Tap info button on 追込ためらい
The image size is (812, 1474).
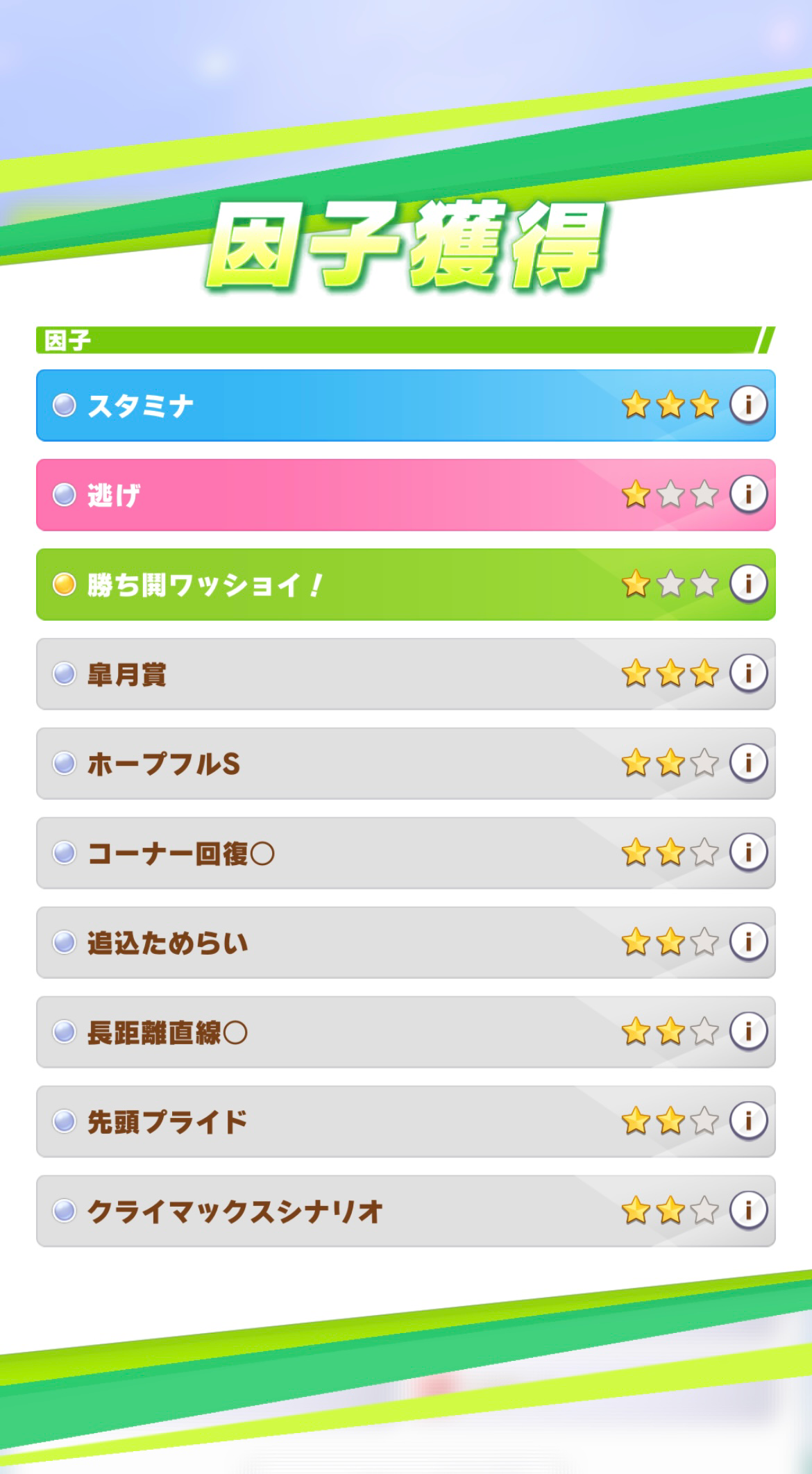click(748, 941)
